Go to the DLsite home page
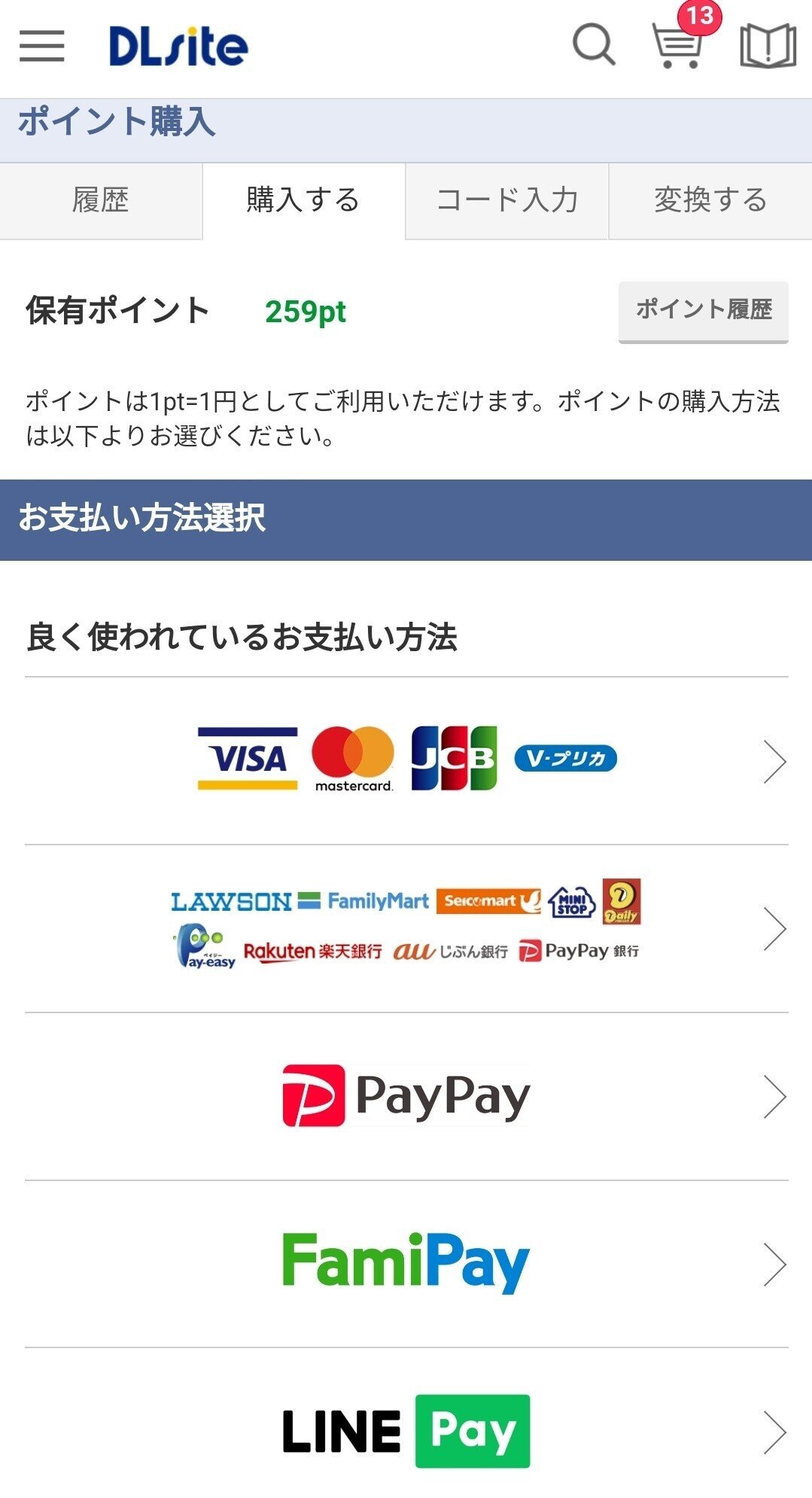Viewport: 812px width, 1498px height. pyautogui.click(x=178, y=47)
